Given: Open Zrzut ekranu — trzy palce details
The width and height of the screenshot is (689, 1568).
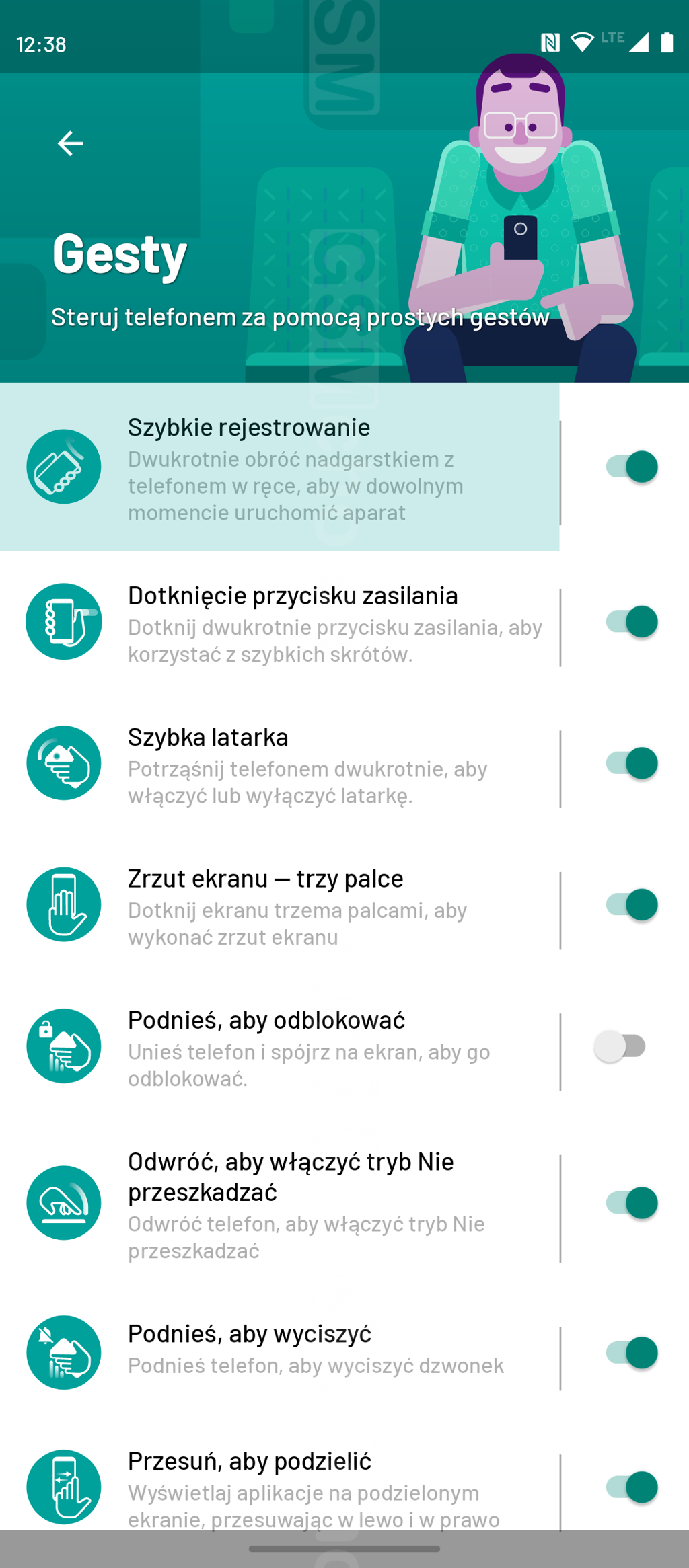Looking at the screenshot, I should [x=279, y=906].
